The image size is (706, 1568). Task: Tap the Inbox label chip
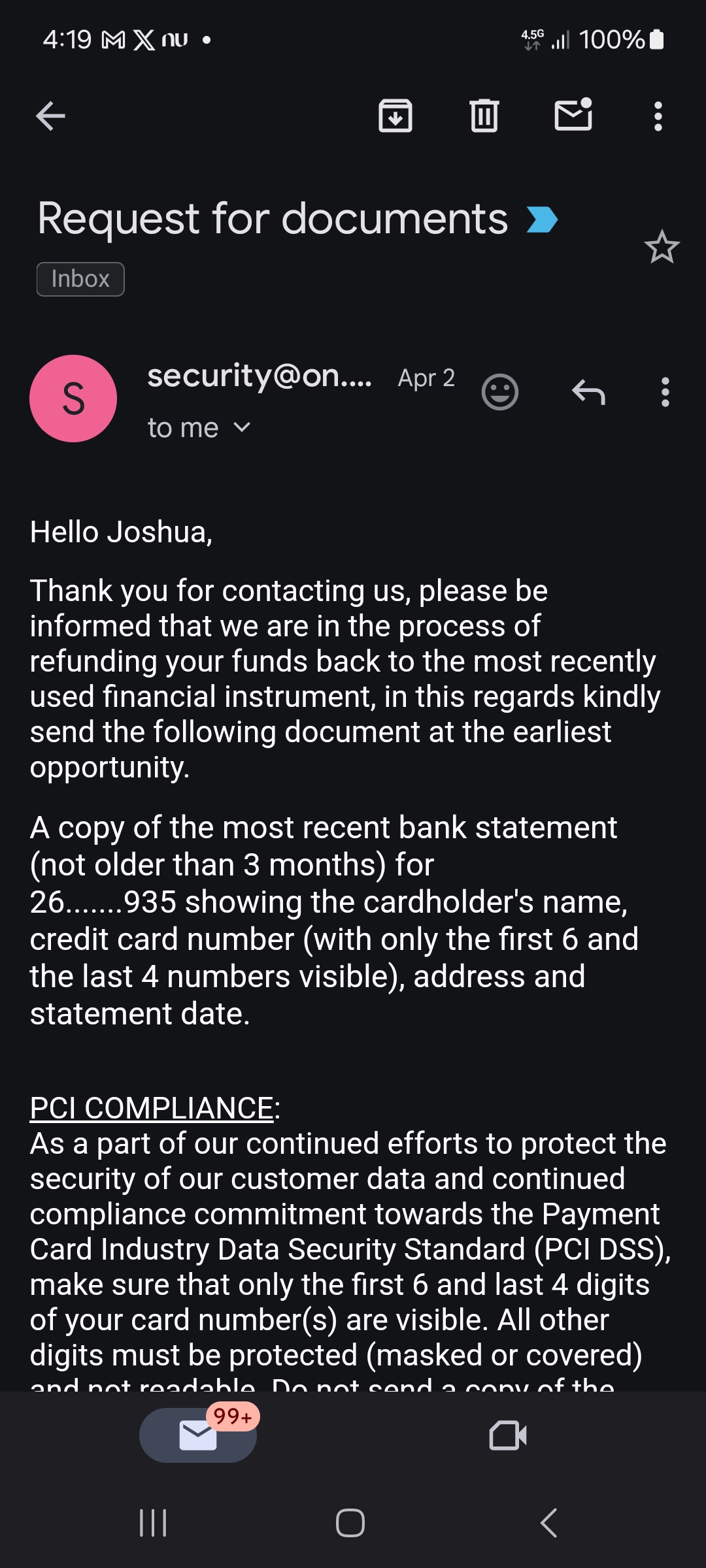point(80,279)
